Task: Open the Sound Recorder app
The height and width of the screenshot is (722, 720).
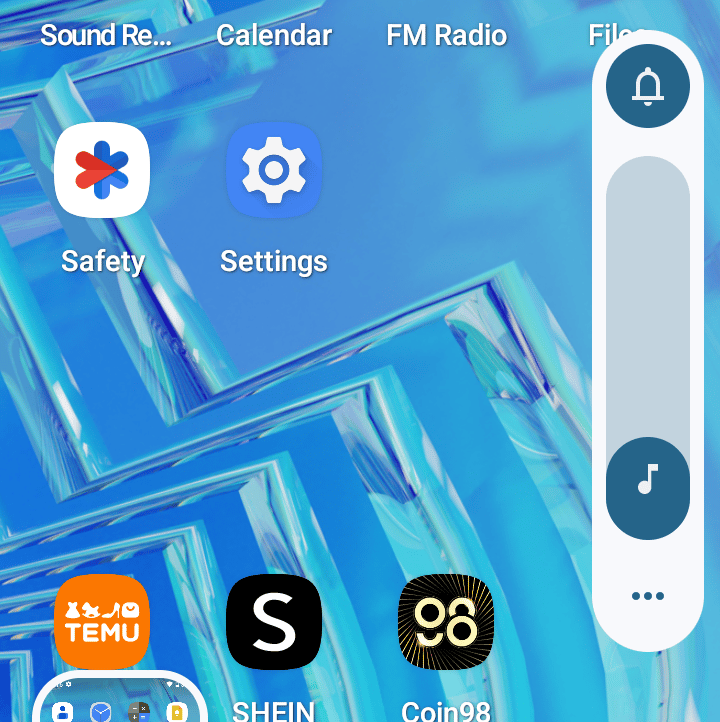Action: point(106,35)
